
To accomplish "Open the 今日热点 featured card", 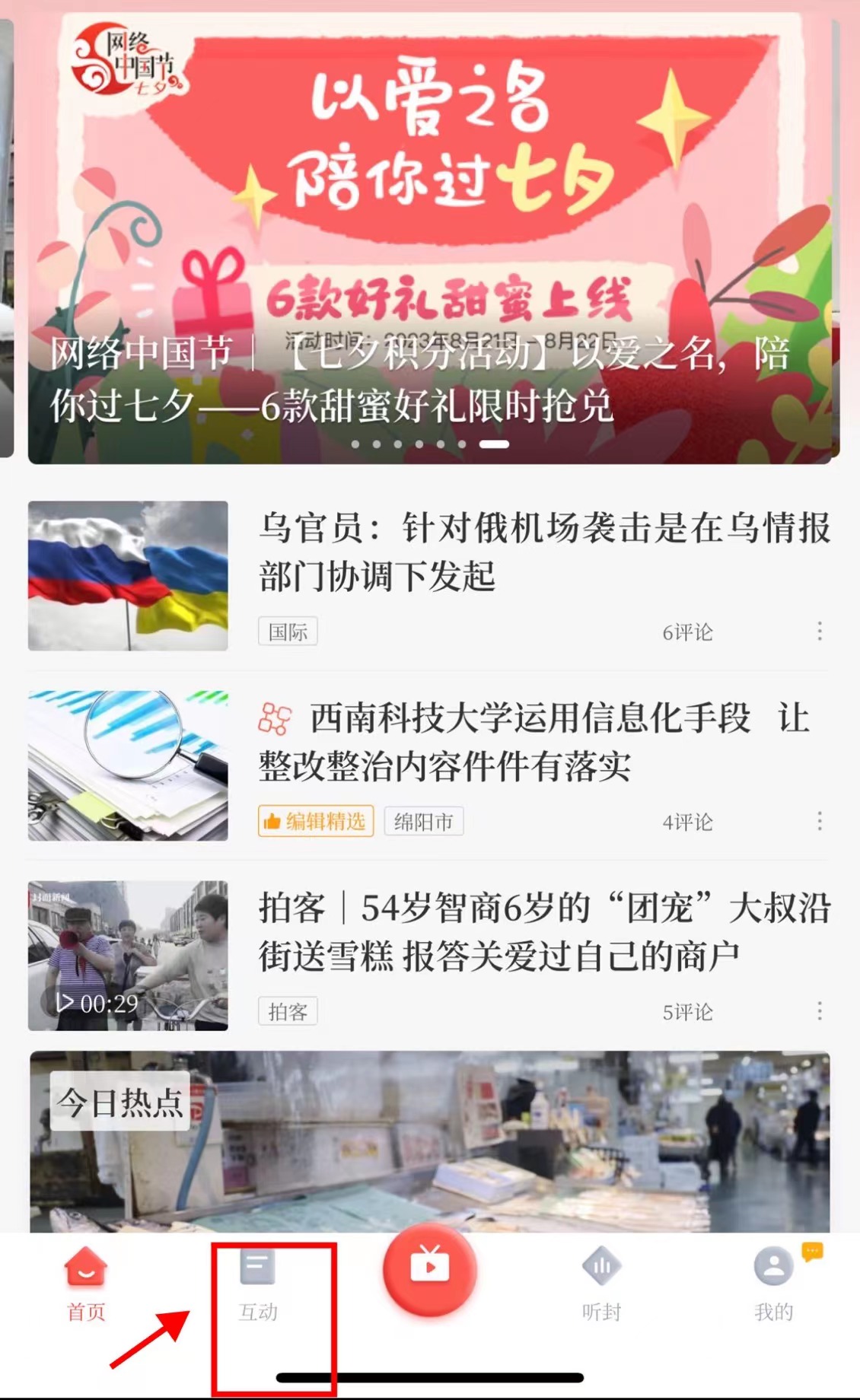I will coord(430,1141).
